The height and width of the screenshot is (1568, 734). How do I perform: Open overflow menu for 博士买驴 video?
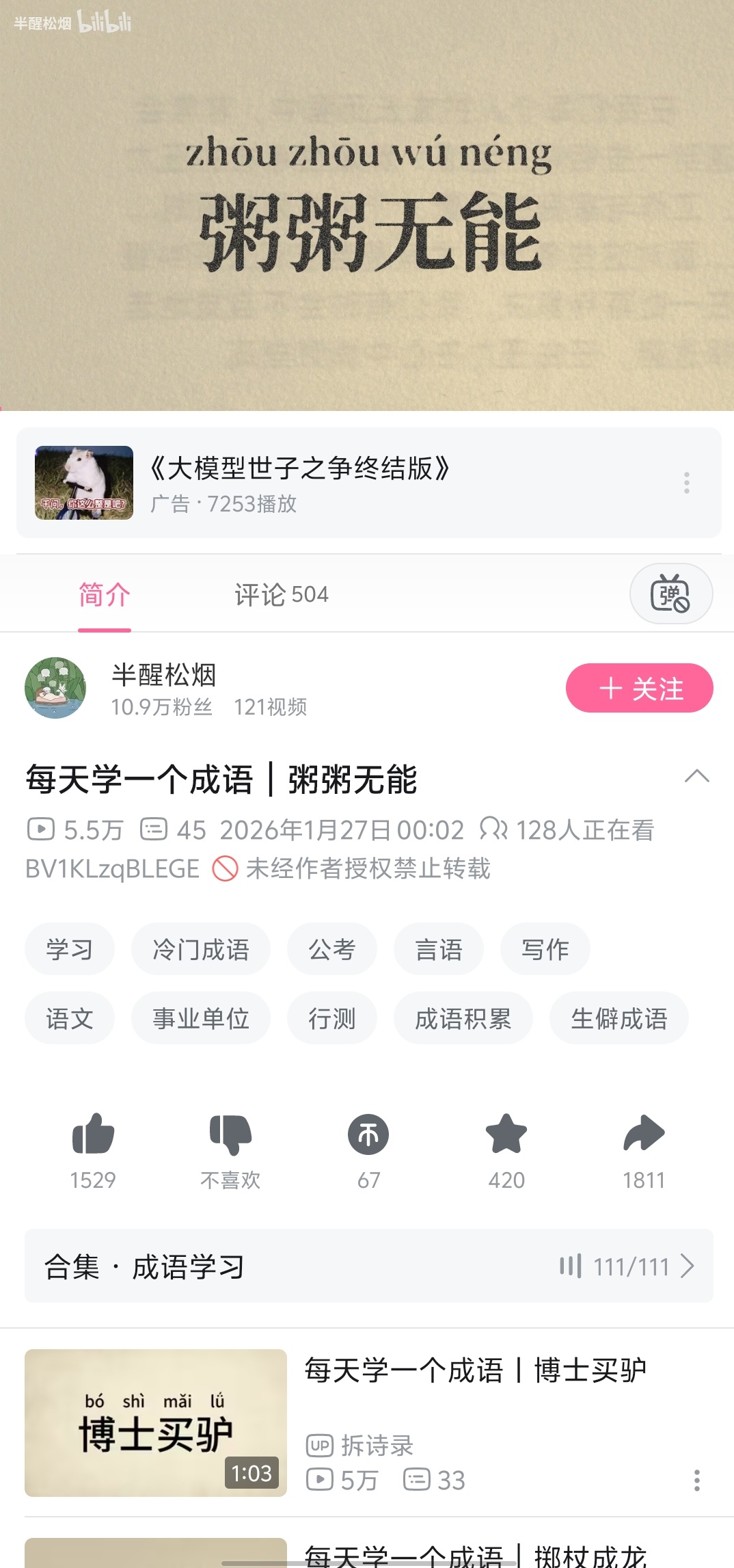point(696,1480)
